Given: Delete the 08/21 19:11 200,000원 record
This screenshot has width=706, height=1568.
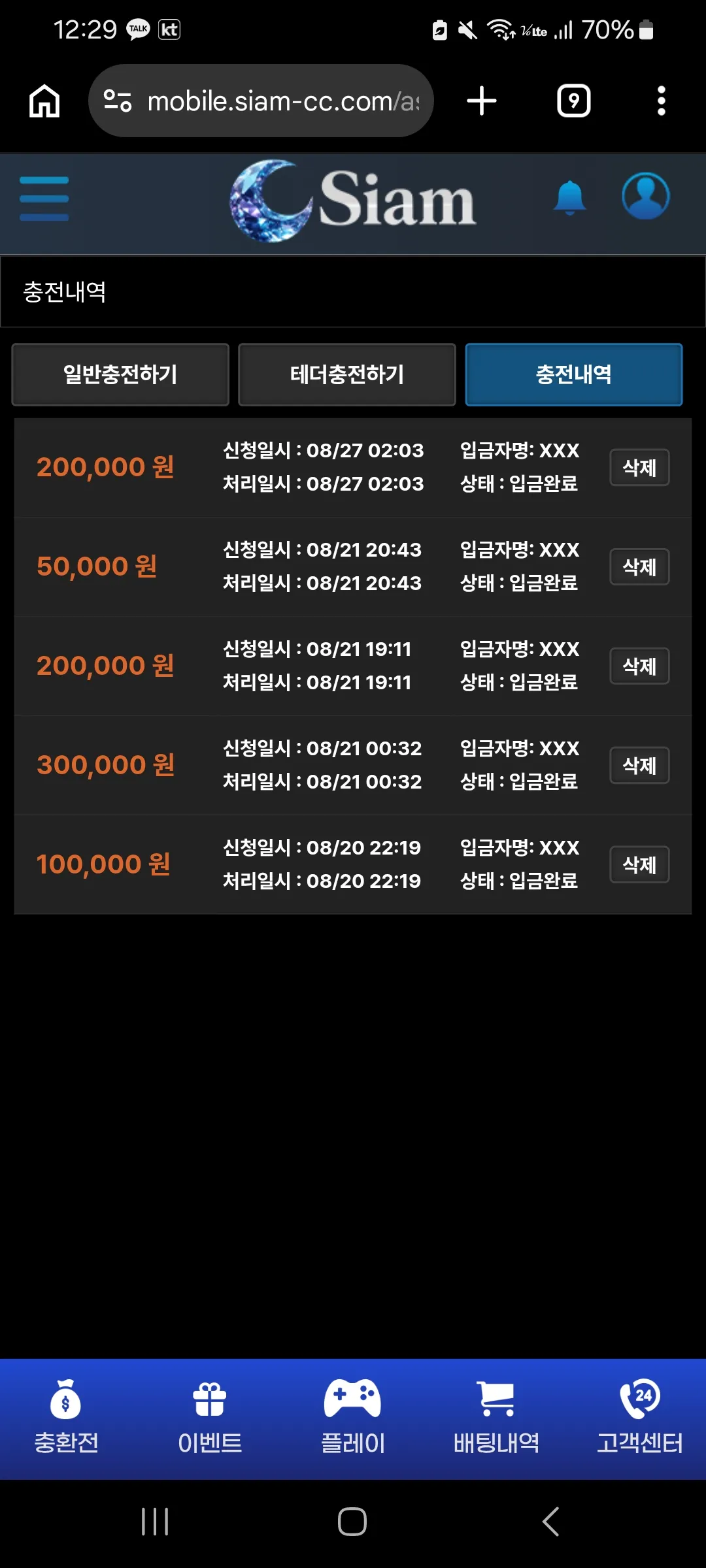Looking at the screenshot, I should pos(639,666).
